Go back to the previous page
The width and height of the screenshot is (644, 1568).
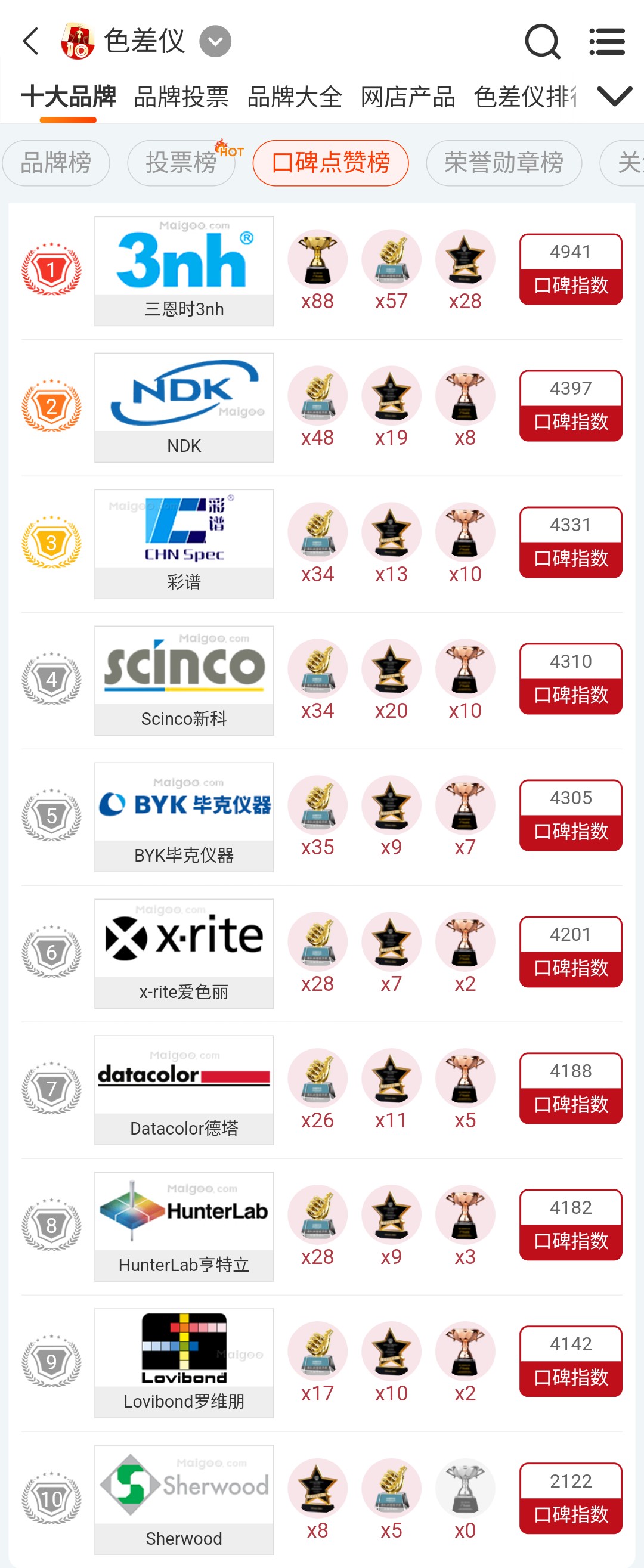pos(30,41)
